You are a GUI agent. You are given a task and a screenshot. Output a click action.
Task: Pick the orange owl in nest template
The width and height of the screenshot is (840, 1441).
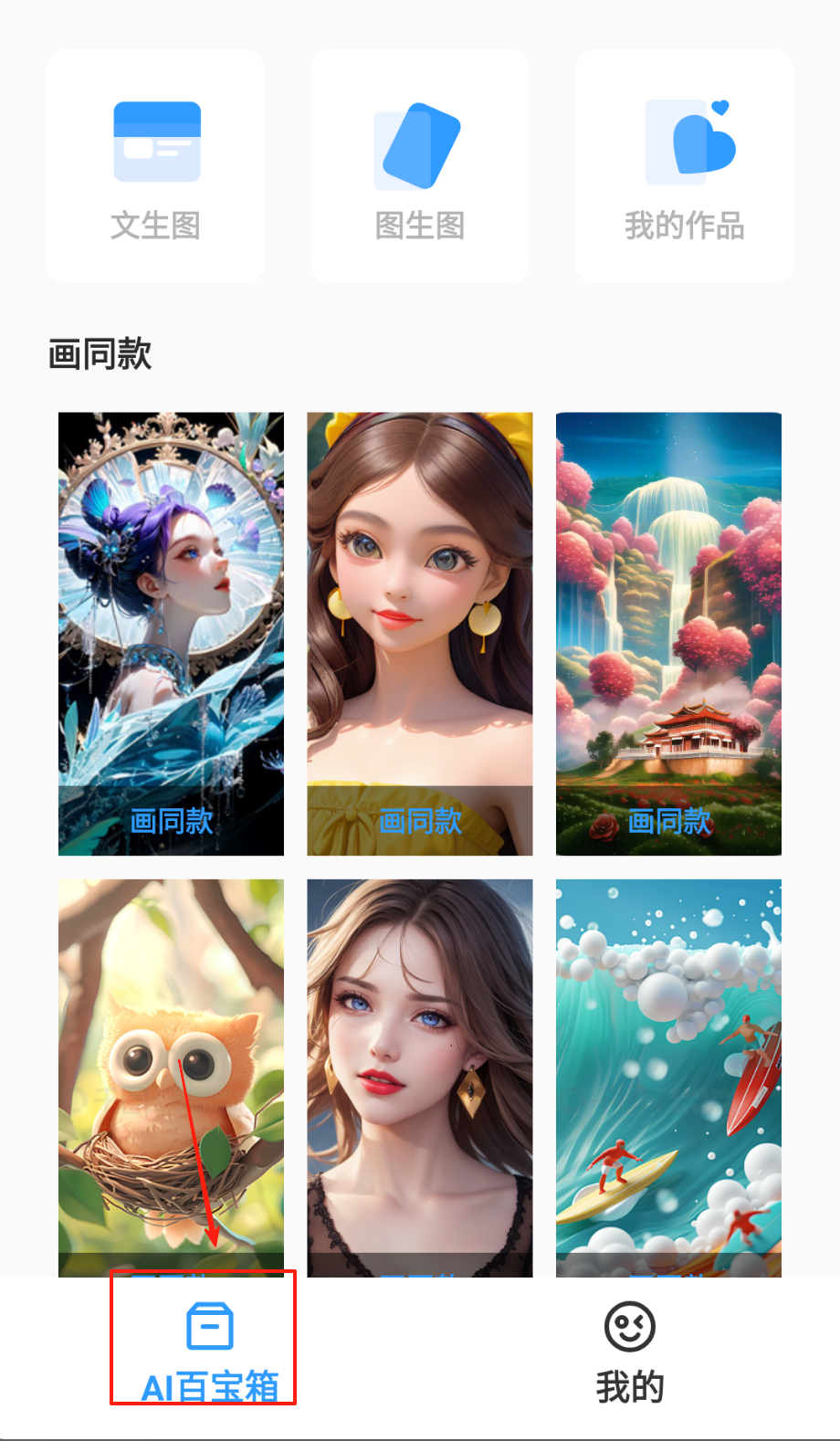[x=171, y=1076]
